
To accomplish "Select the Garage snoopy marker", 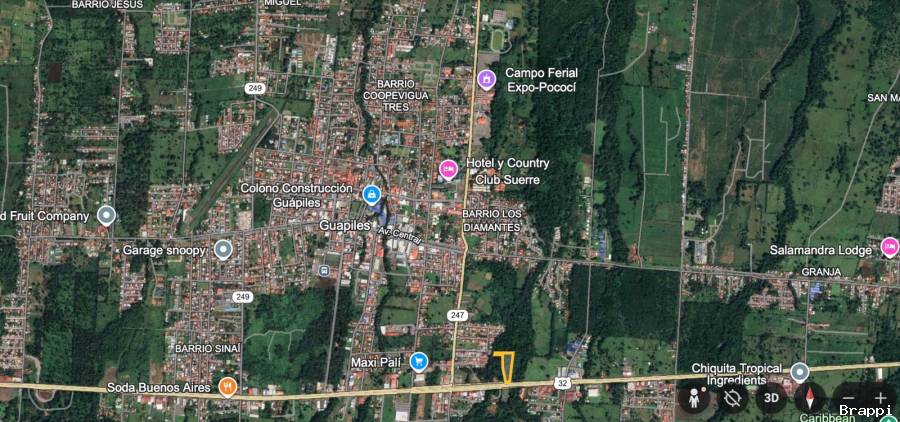I will click(224, 249).
